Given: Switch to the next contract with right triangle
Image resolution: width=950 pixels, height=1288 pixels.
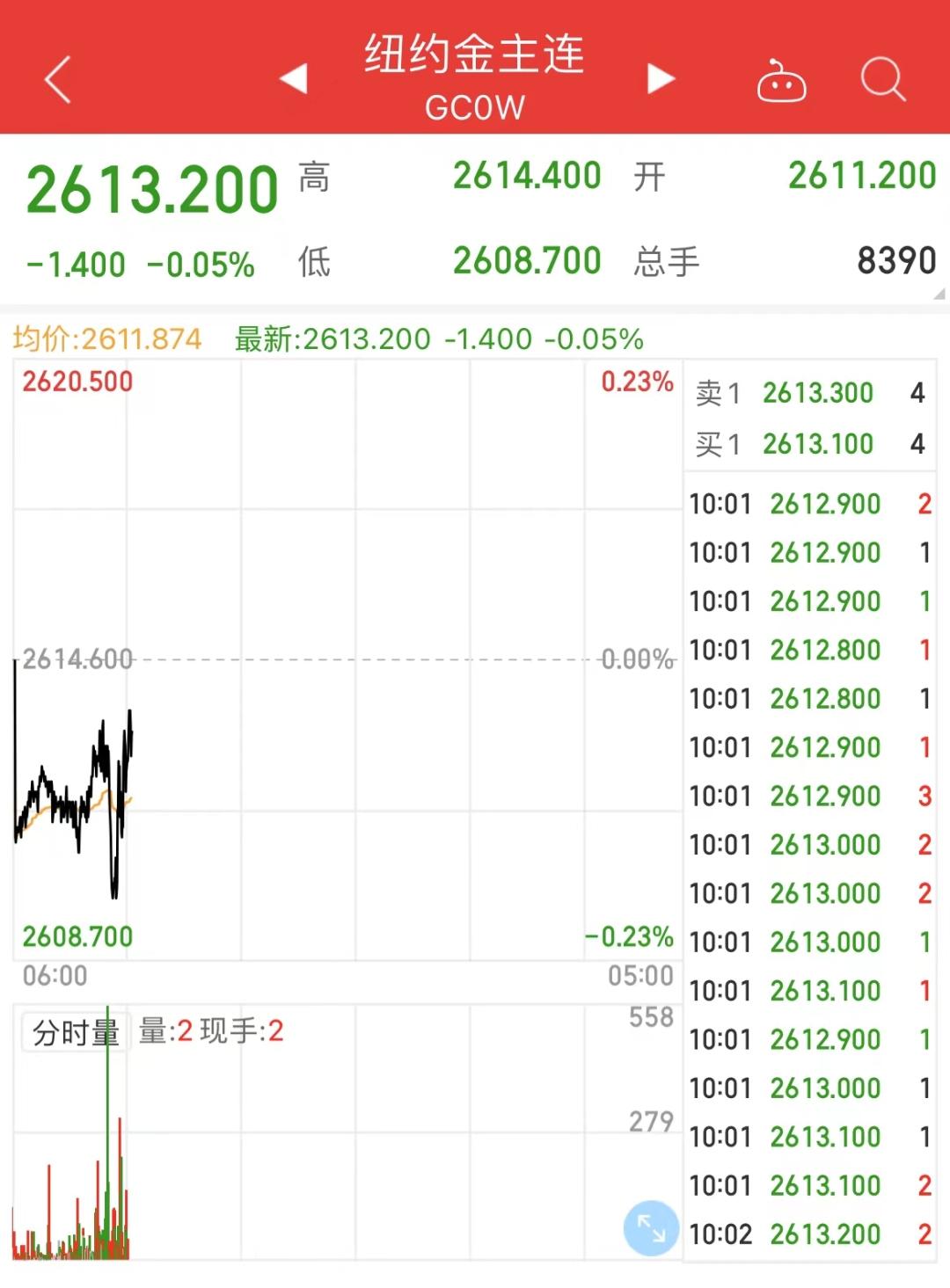Looking at the screenshot, I should (660, 79).
